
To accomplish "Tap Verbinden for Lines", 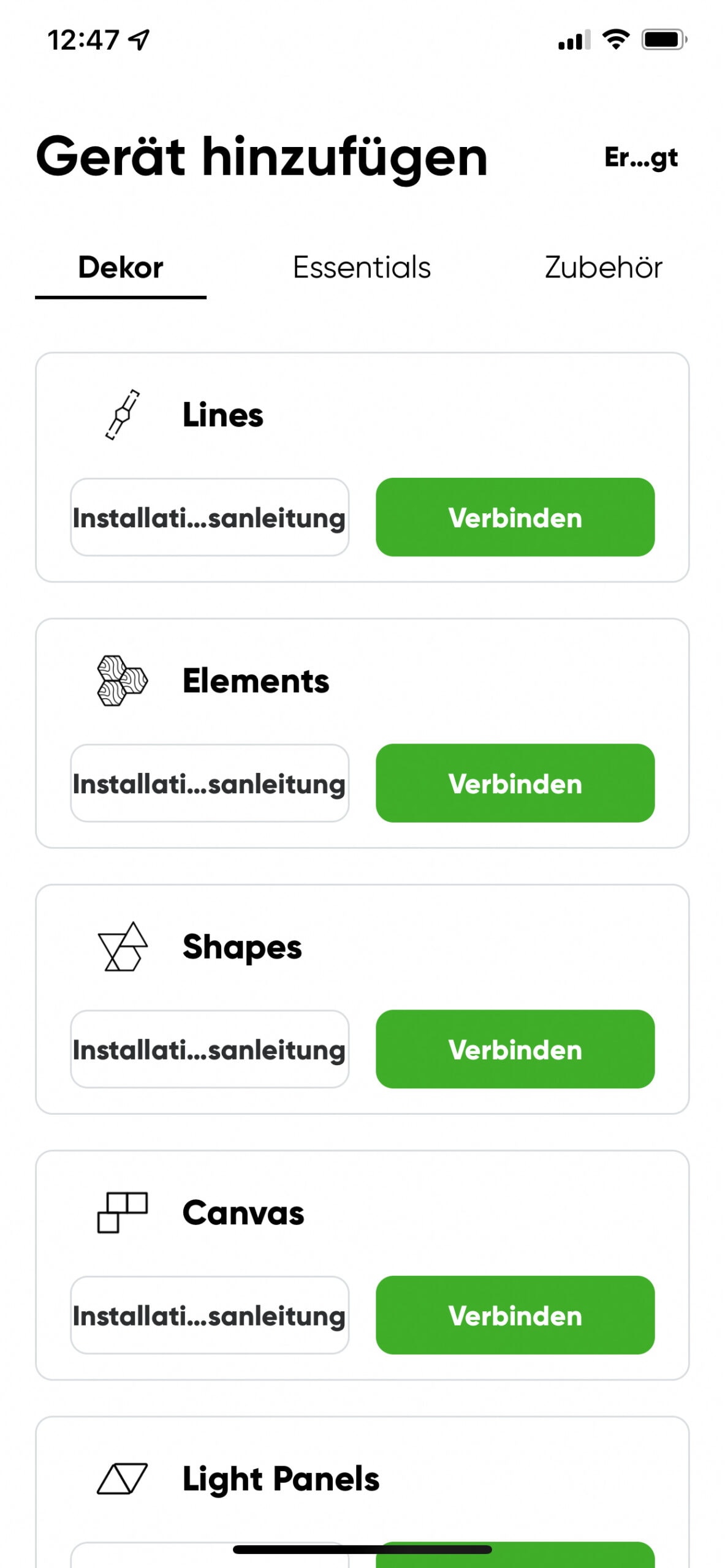I will point(515,518).
